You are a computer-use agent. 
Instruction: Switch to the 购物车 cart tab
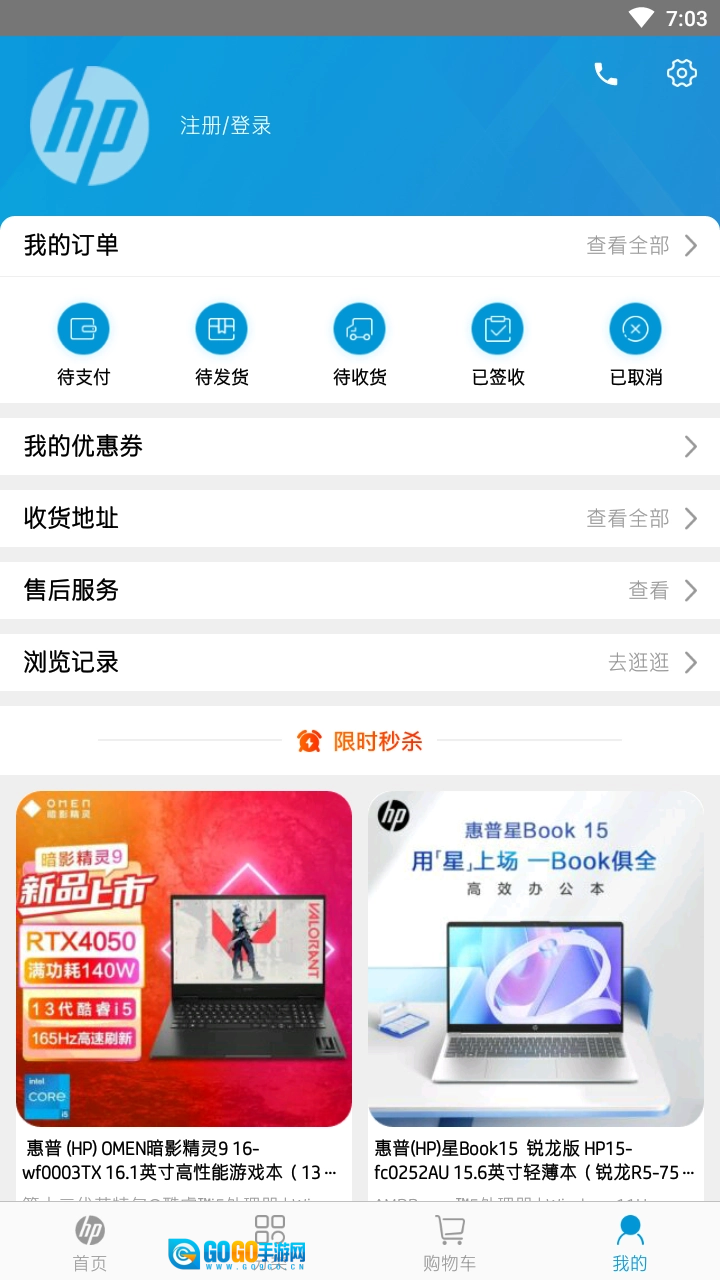pyautogui.click(x=449, y=1242)
